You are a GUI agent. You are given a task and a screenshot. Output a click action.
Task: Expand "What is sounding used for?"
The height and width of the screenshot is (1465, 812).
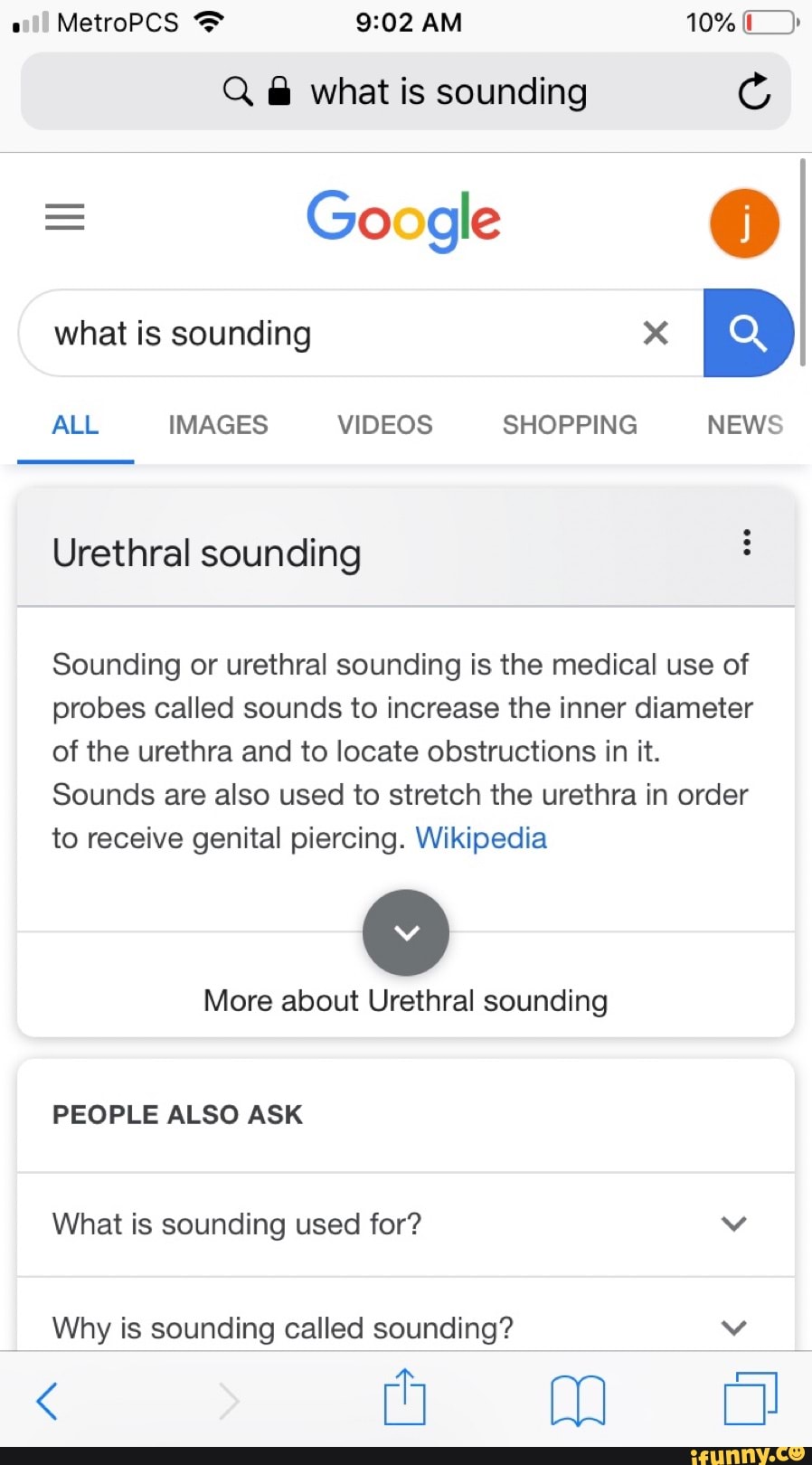(x=405, y=1224)
